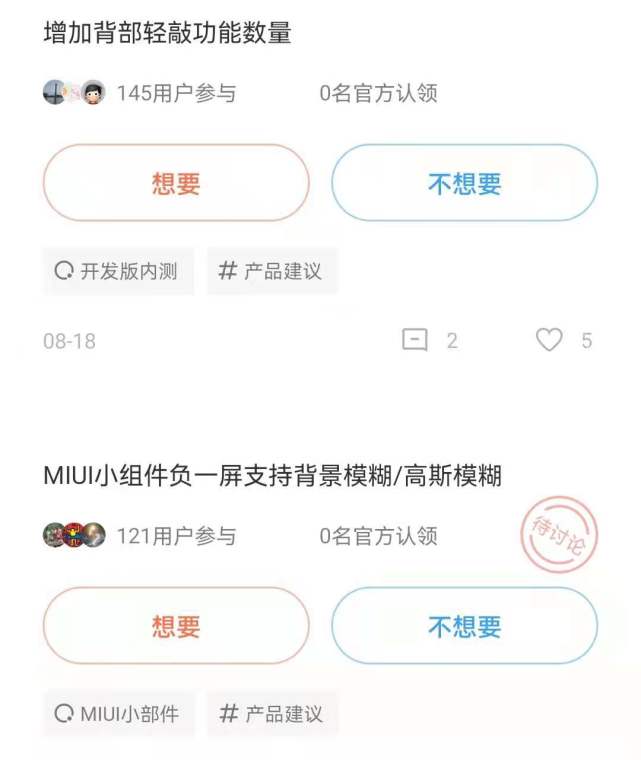Vote 想要 on MIUI小组件负一屏 blur post
This screenshot has height=760, width=641.
point(176,626)
